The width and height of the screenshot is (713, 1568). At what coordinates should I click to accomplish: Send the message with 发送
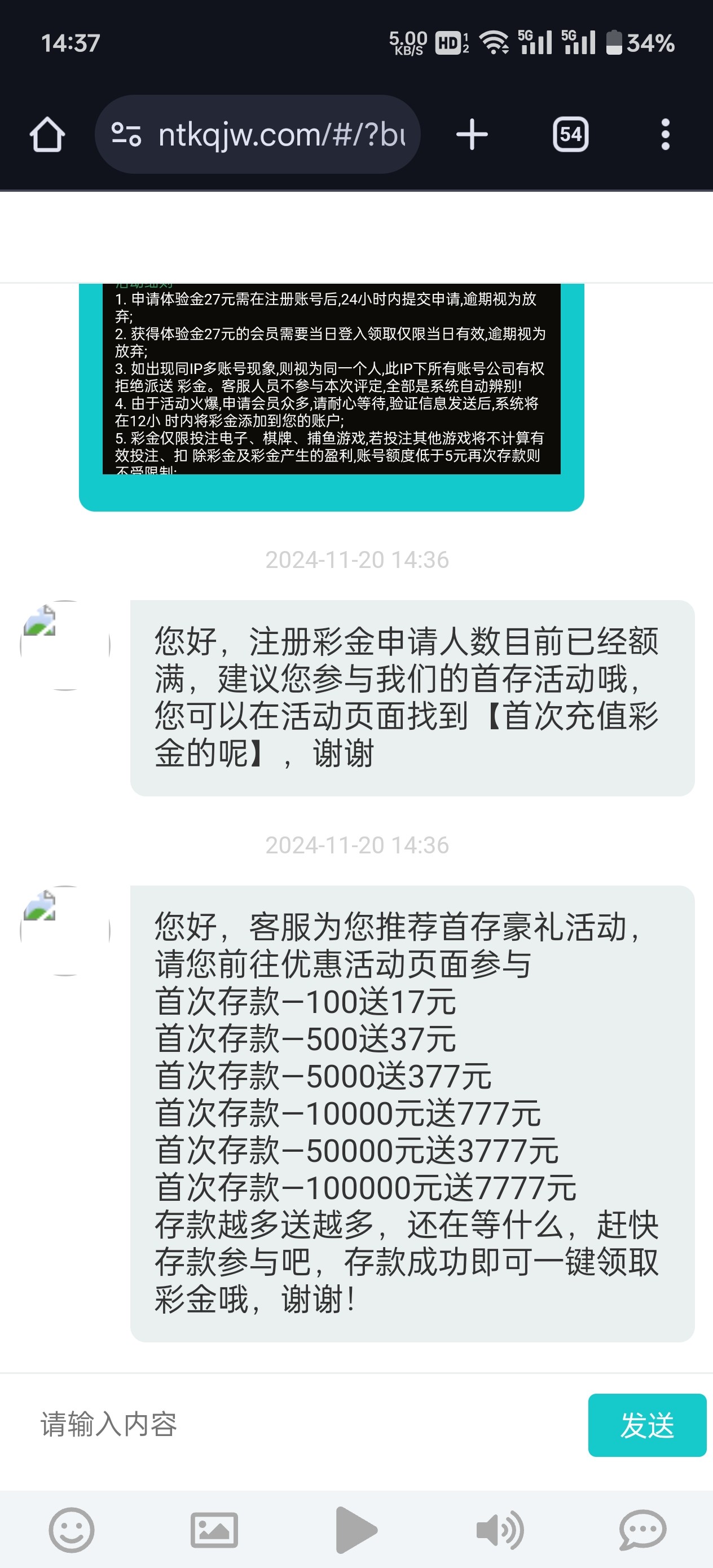(646, 1425)
